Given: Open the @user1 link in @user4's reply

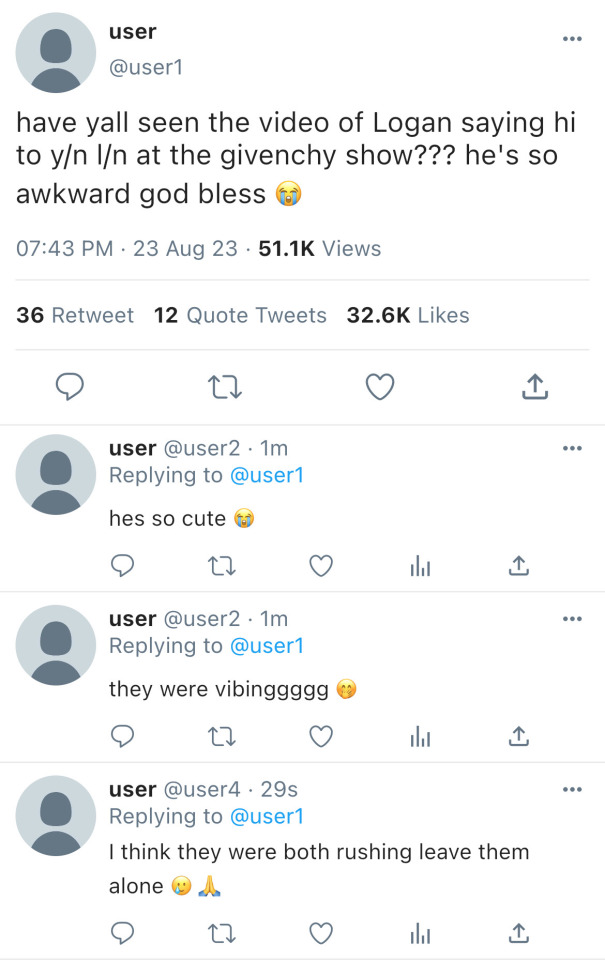Looking at the screenshot, I should tap(266, 816).
